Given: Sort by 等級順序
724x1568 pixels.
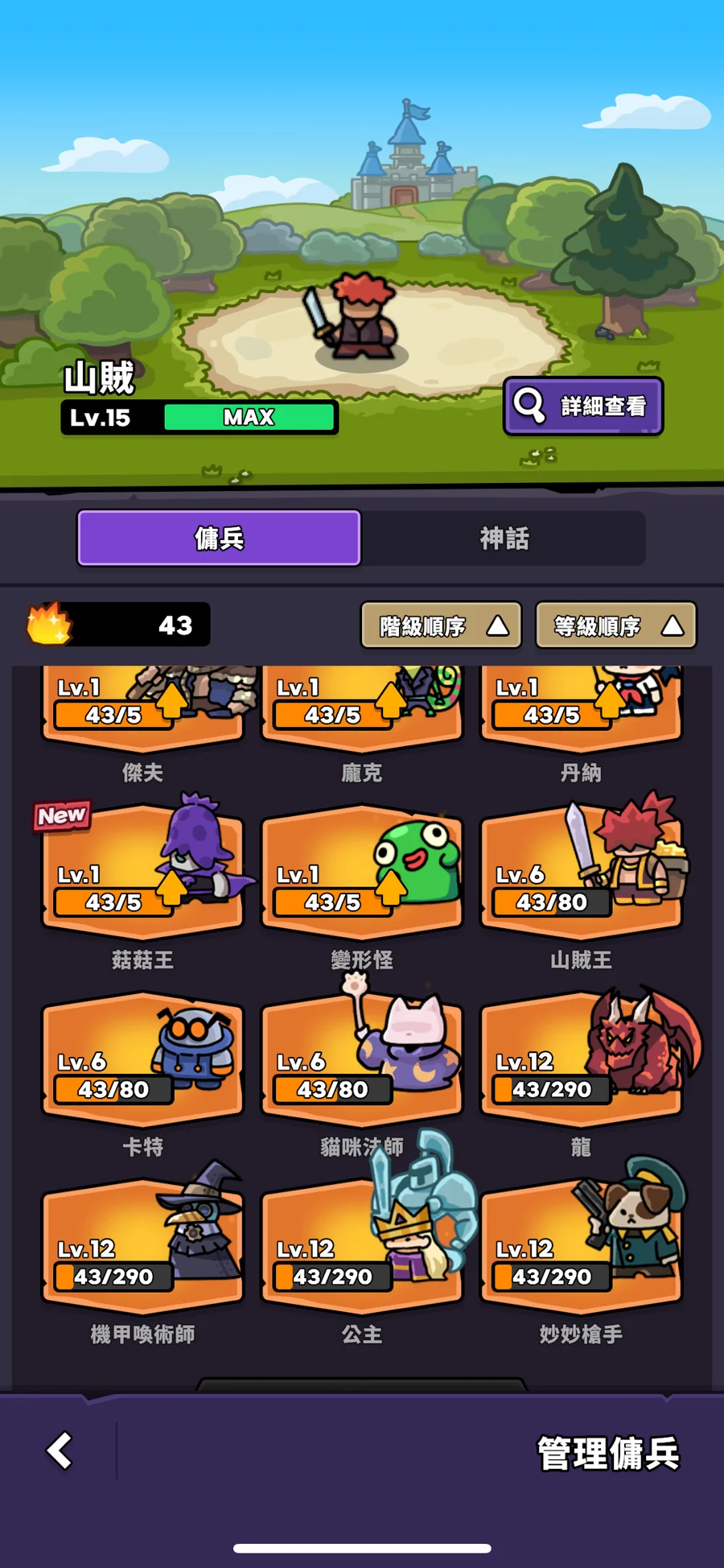Looking at the screenshot, I should point(615,625).
